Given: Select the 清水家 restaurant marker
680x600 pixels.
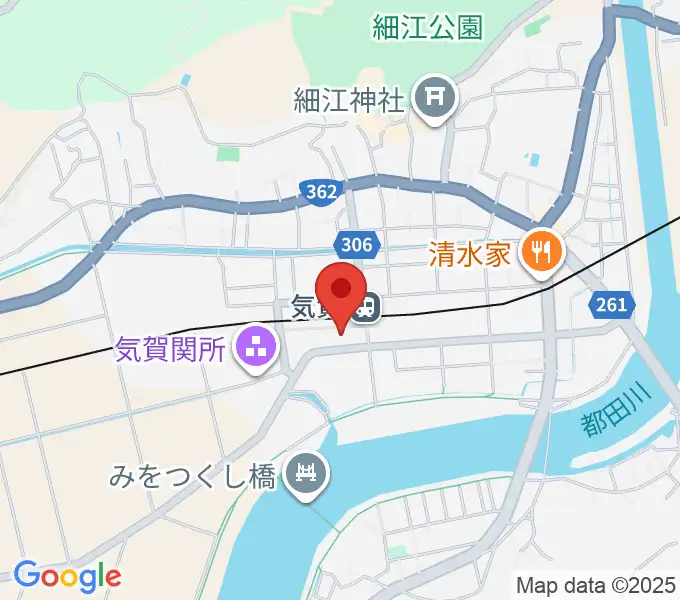Looking at the screenshot, I should click(542, 252).
